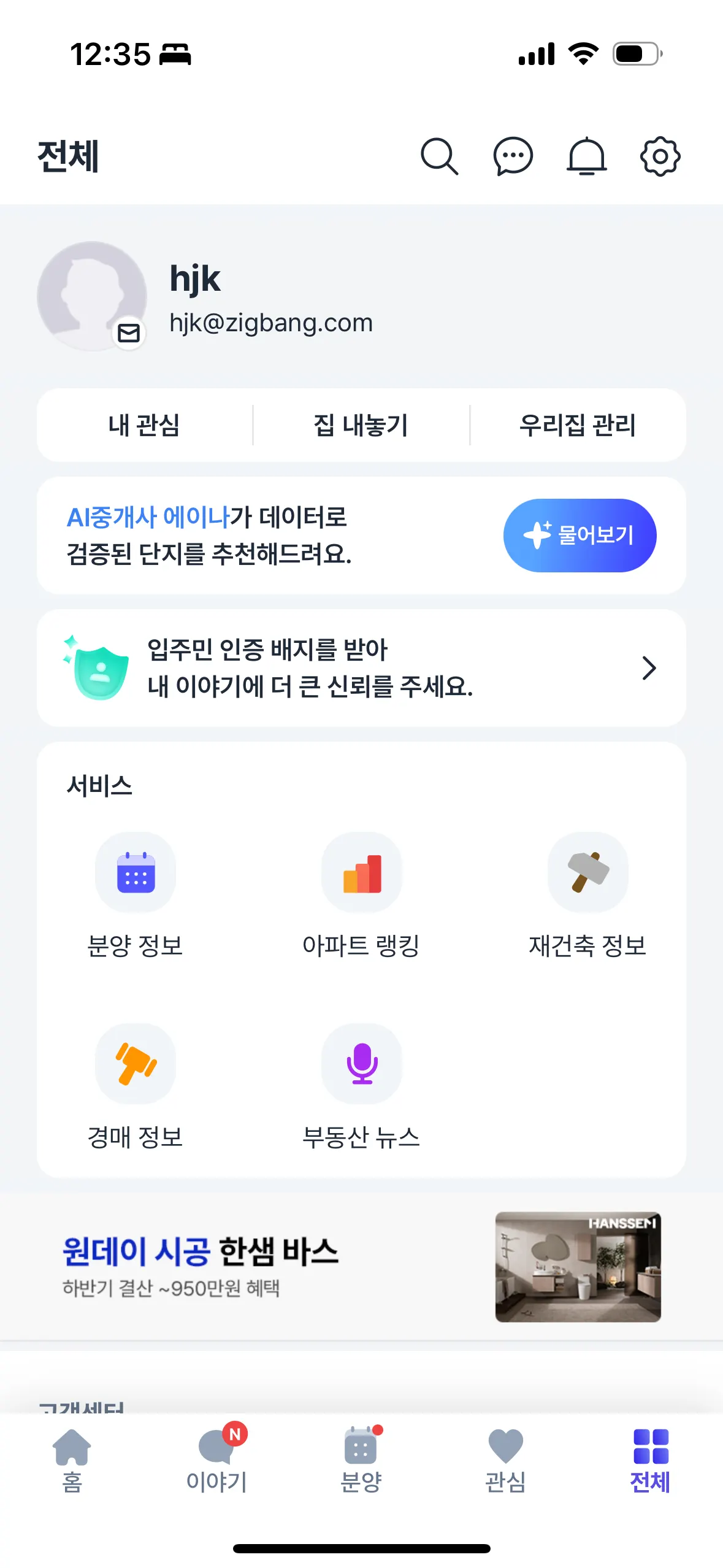Open the notifications bell
Viewport: 723px width, 1568px height.
click(586, 156)
